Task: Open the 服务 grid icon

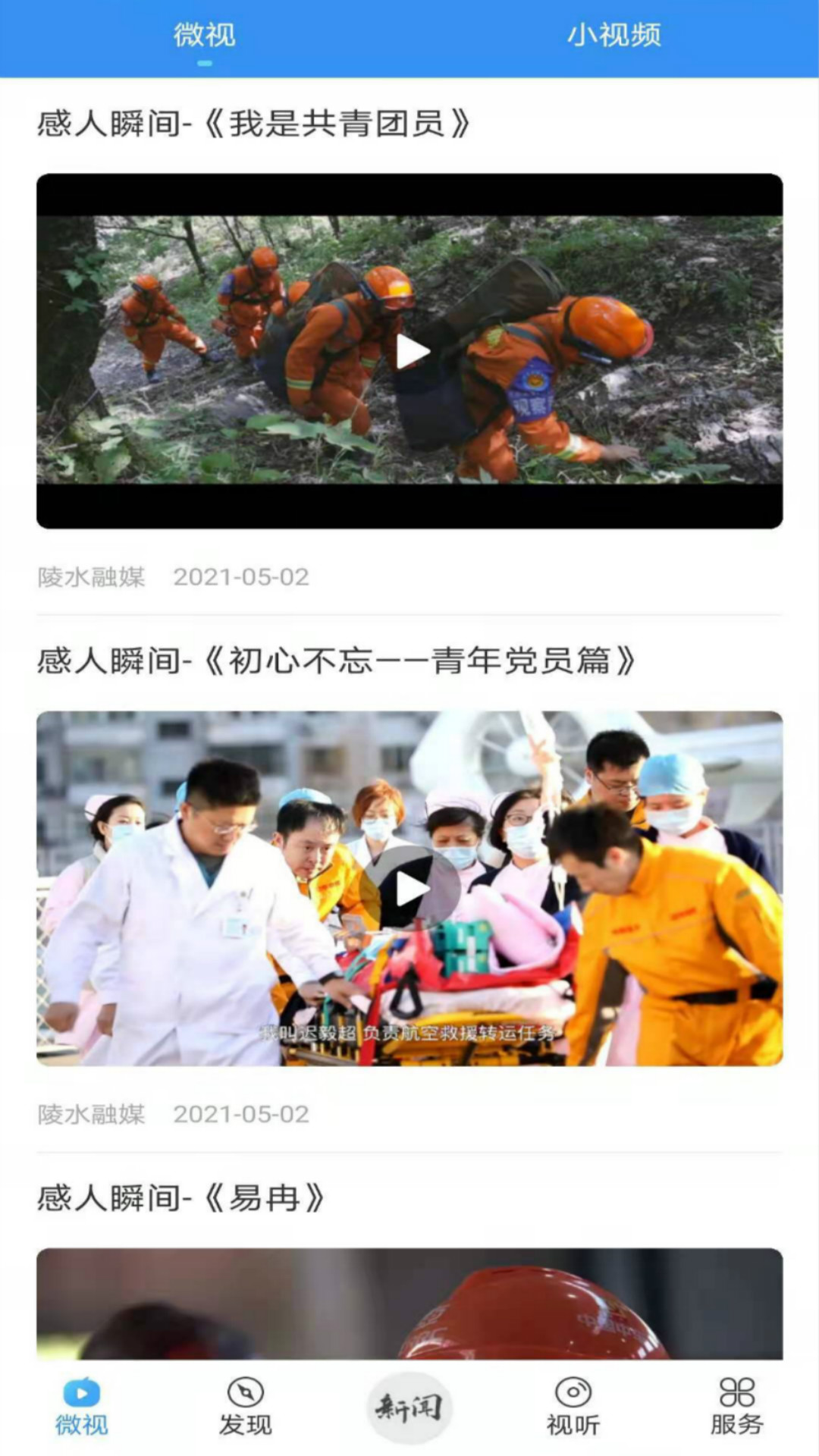Action: (x=736, y=1404)
